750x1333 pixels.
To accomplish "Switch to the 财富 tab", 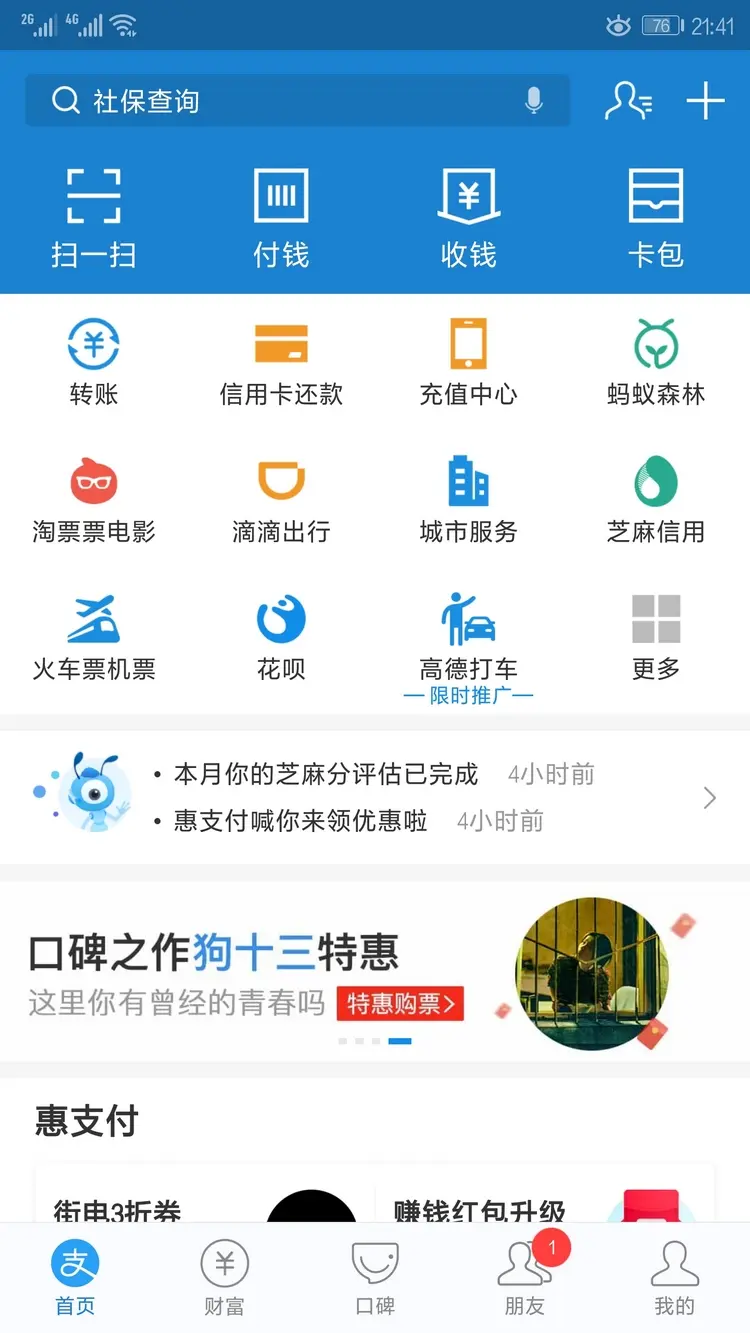I will (224, 1277).
